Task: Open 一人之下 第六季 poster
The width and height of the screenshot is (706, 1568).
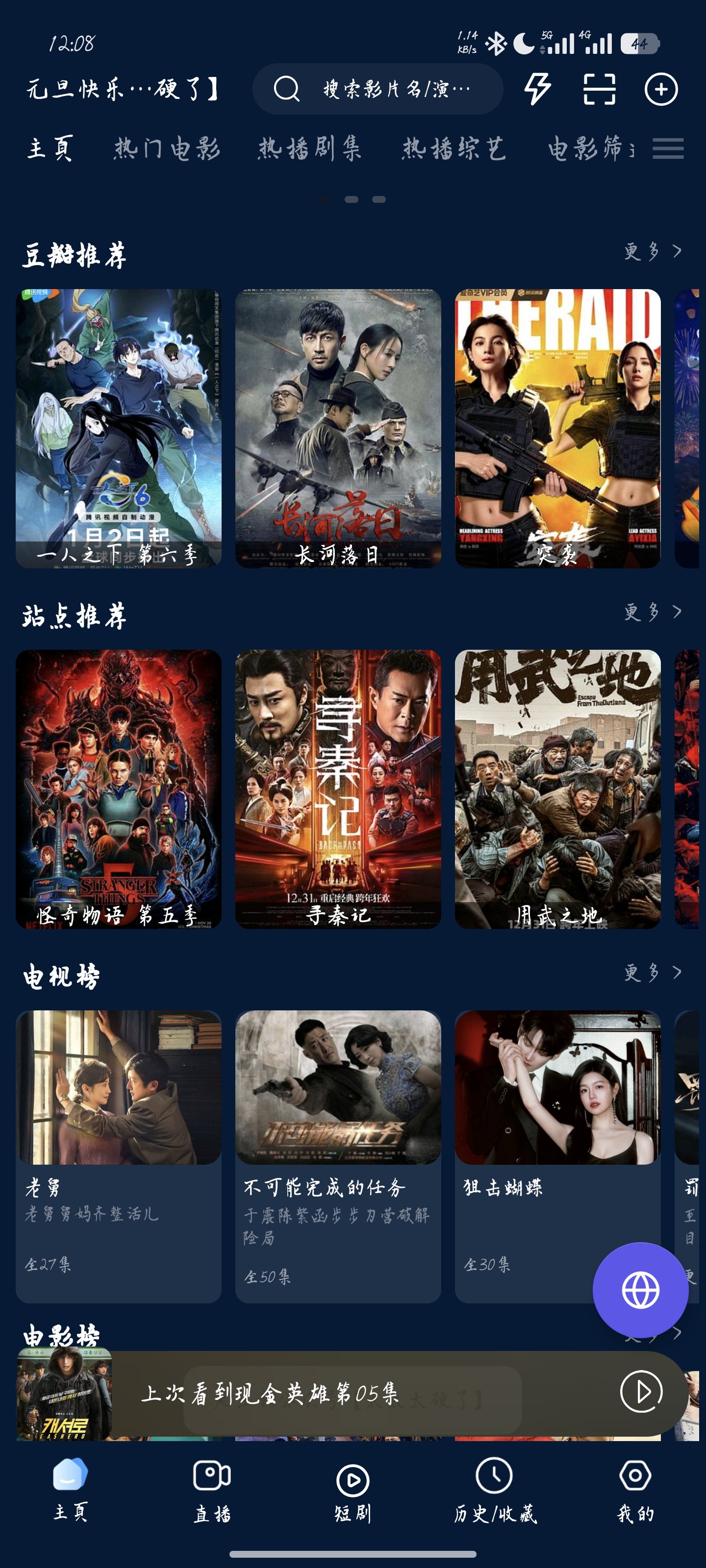Action: [x=118, y=428]
